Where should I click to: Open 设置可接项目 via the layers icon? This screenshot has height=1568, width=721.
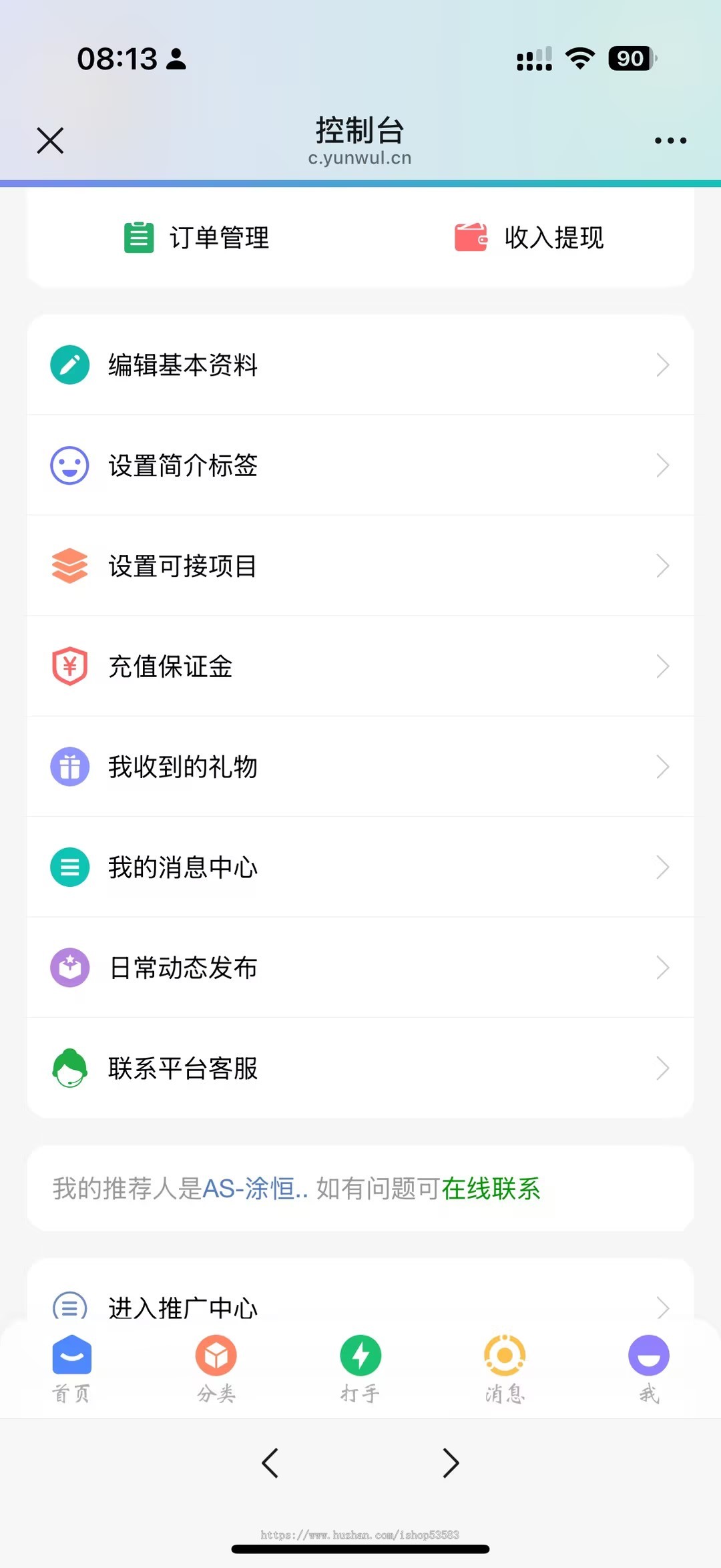click(69, 566)
